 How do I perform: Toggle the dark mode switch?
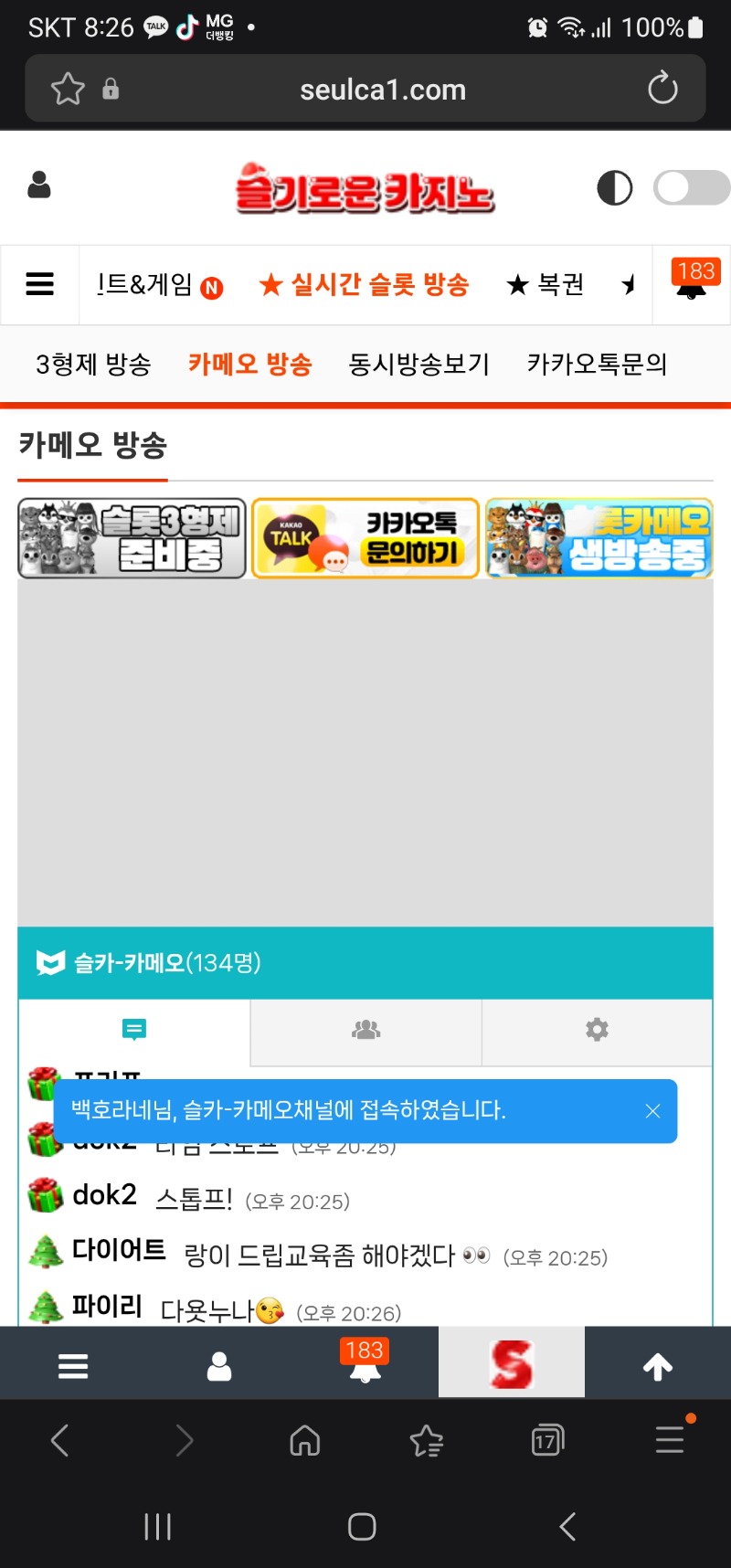point(691,188)
